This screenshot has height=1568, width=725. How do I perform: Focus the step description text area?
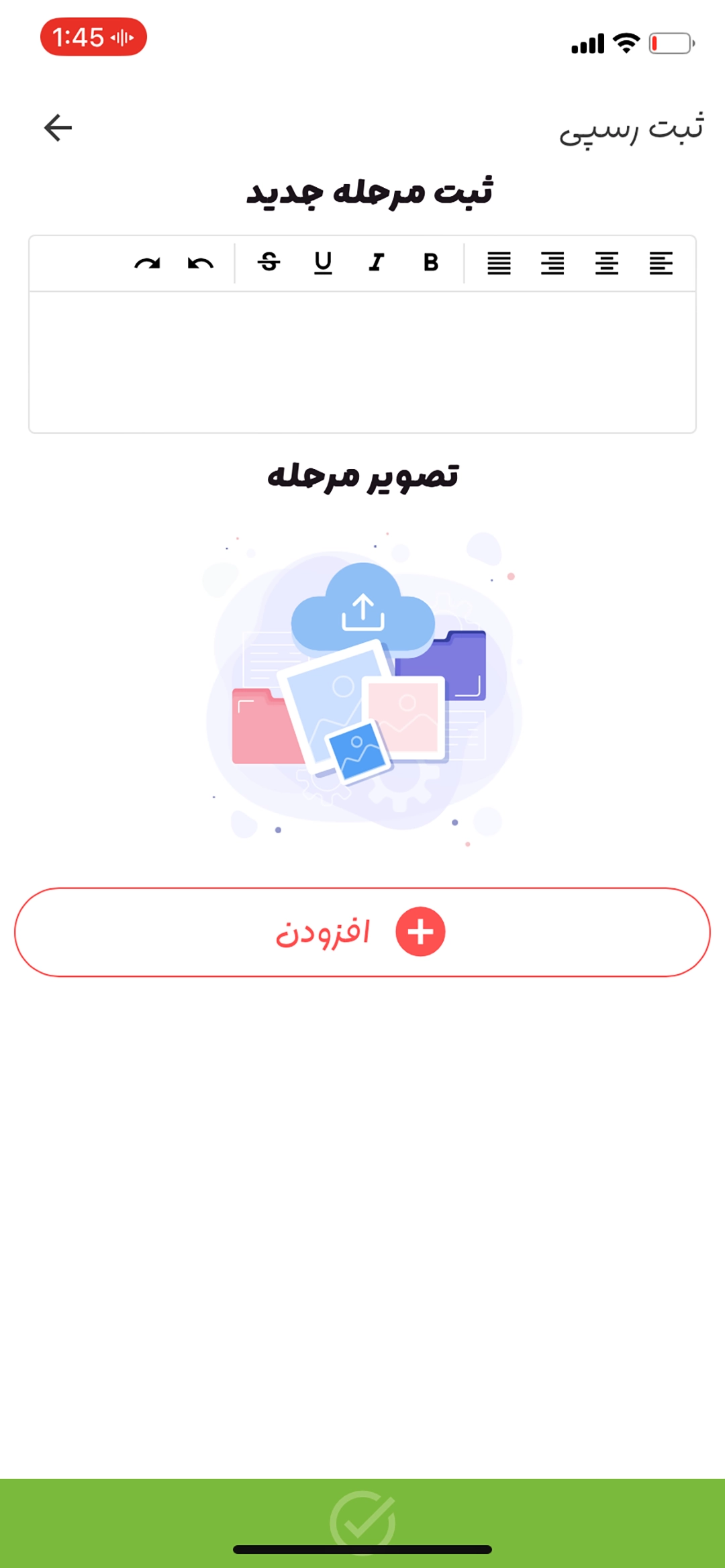pyautogui.click(x=362, y=362)
